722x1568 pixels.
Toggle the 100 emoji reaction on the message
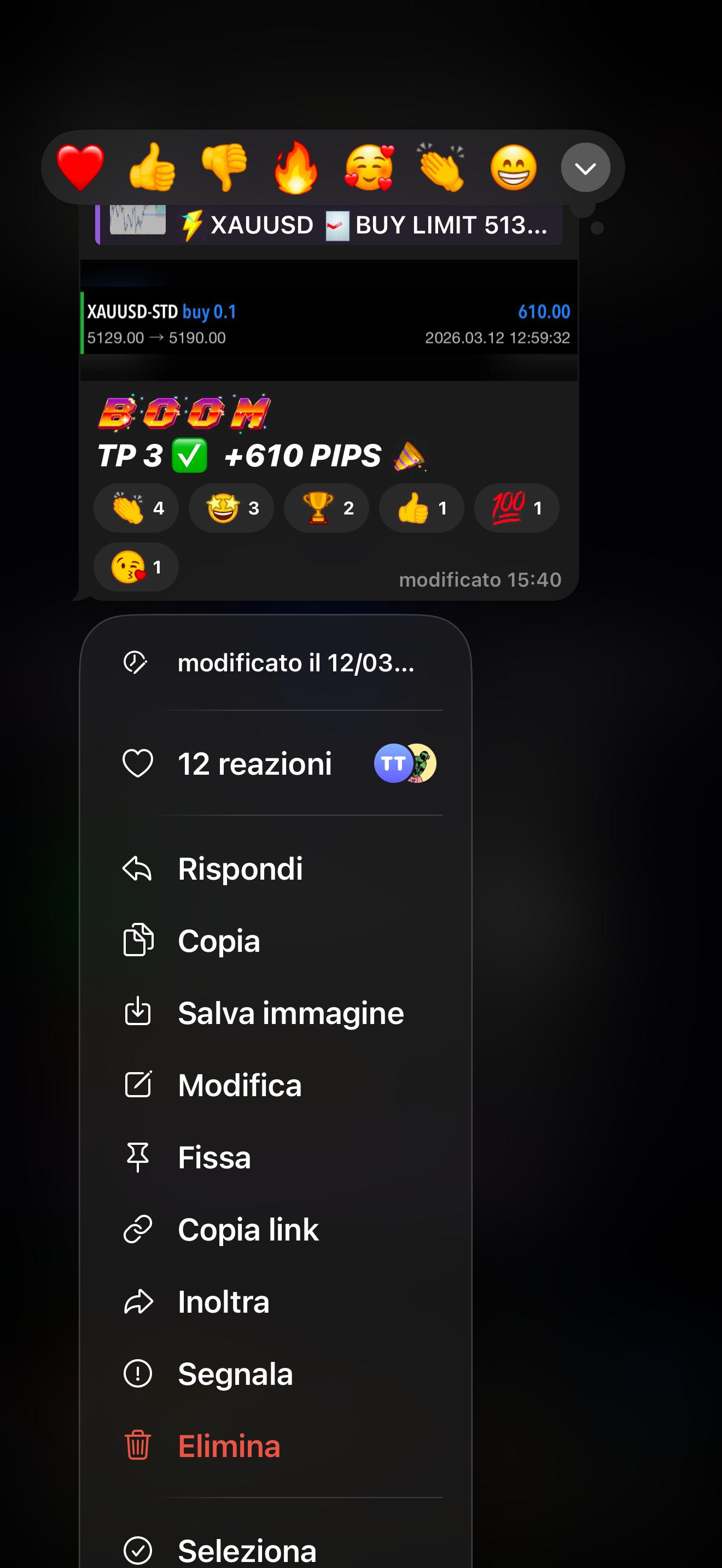click(x=516, y=508)
